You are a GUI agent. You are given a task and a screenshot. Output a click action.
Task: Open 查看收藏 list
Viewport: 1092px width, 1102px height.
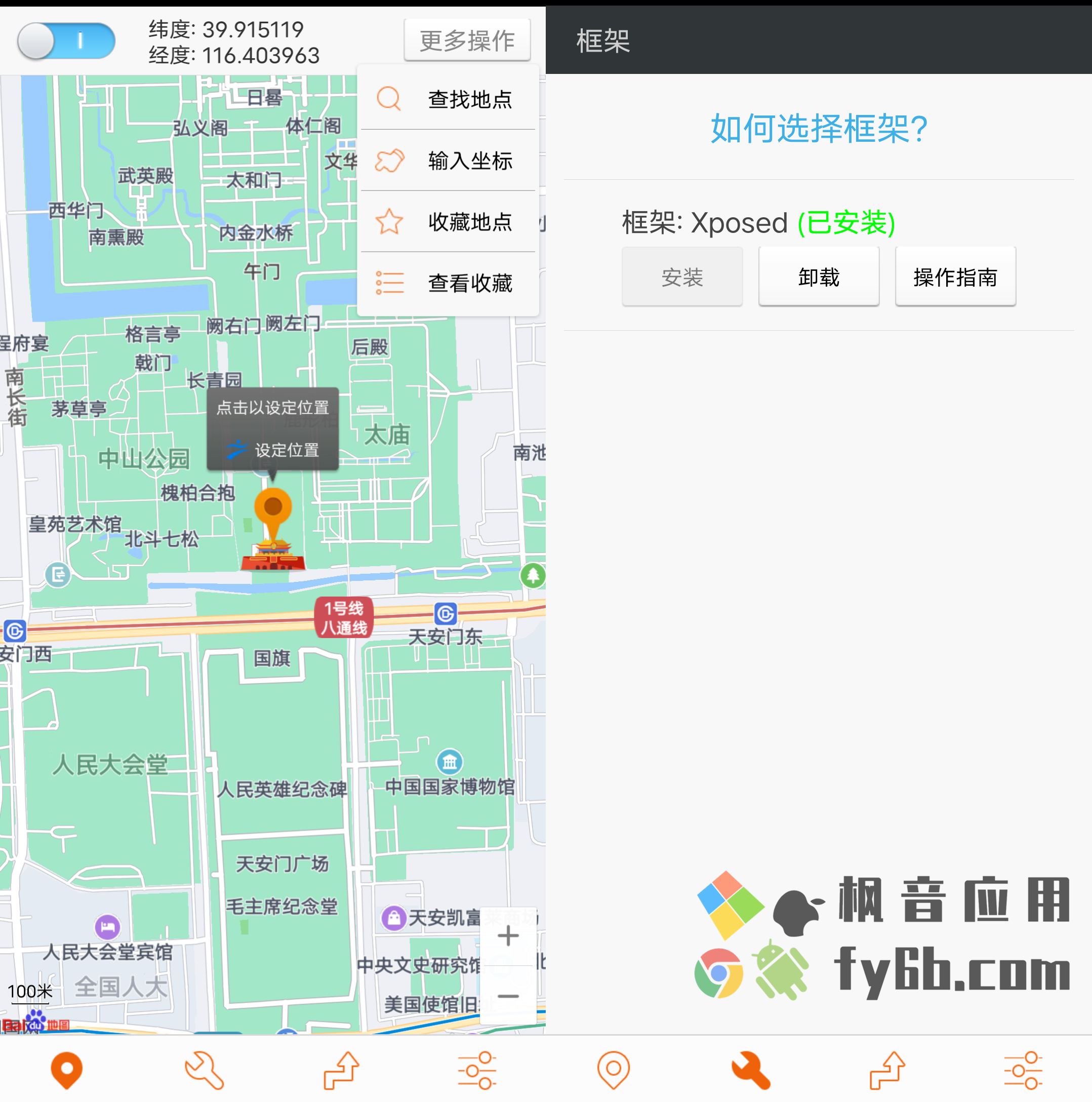click(449, 283)
